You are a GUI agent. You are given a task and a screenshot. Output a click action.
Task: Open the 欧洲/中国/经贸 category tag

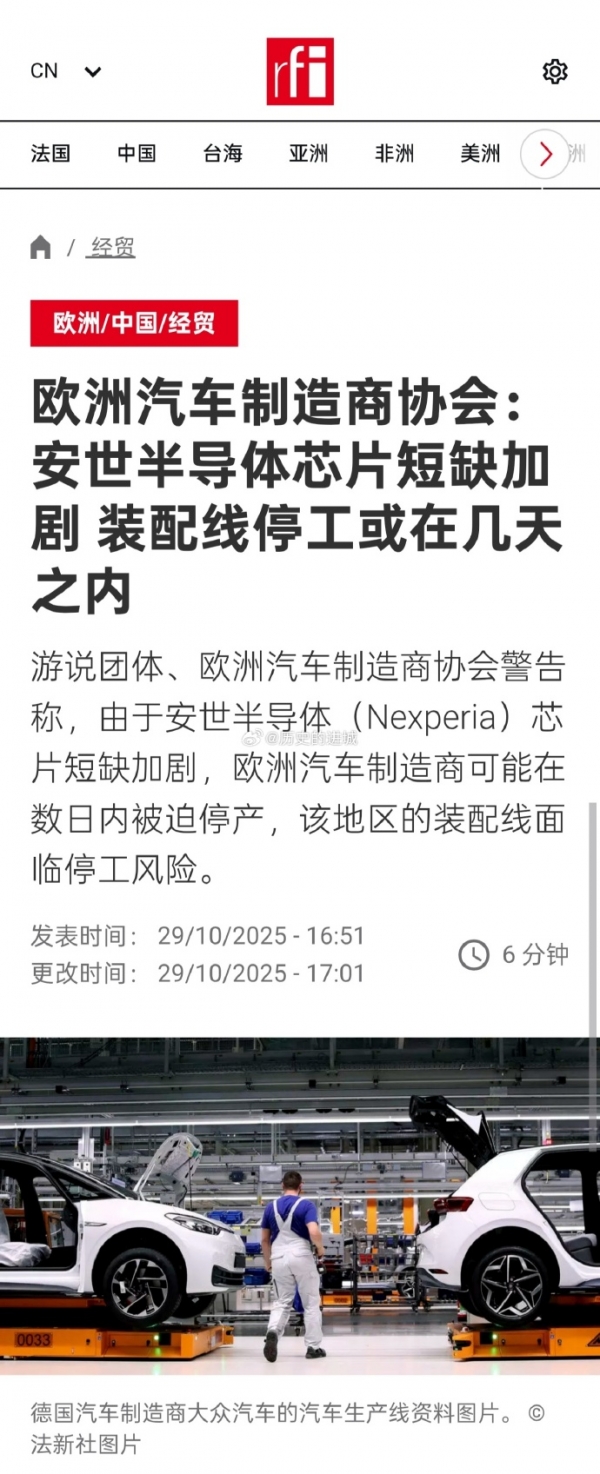pyautogui.click(x=134, y=323)
